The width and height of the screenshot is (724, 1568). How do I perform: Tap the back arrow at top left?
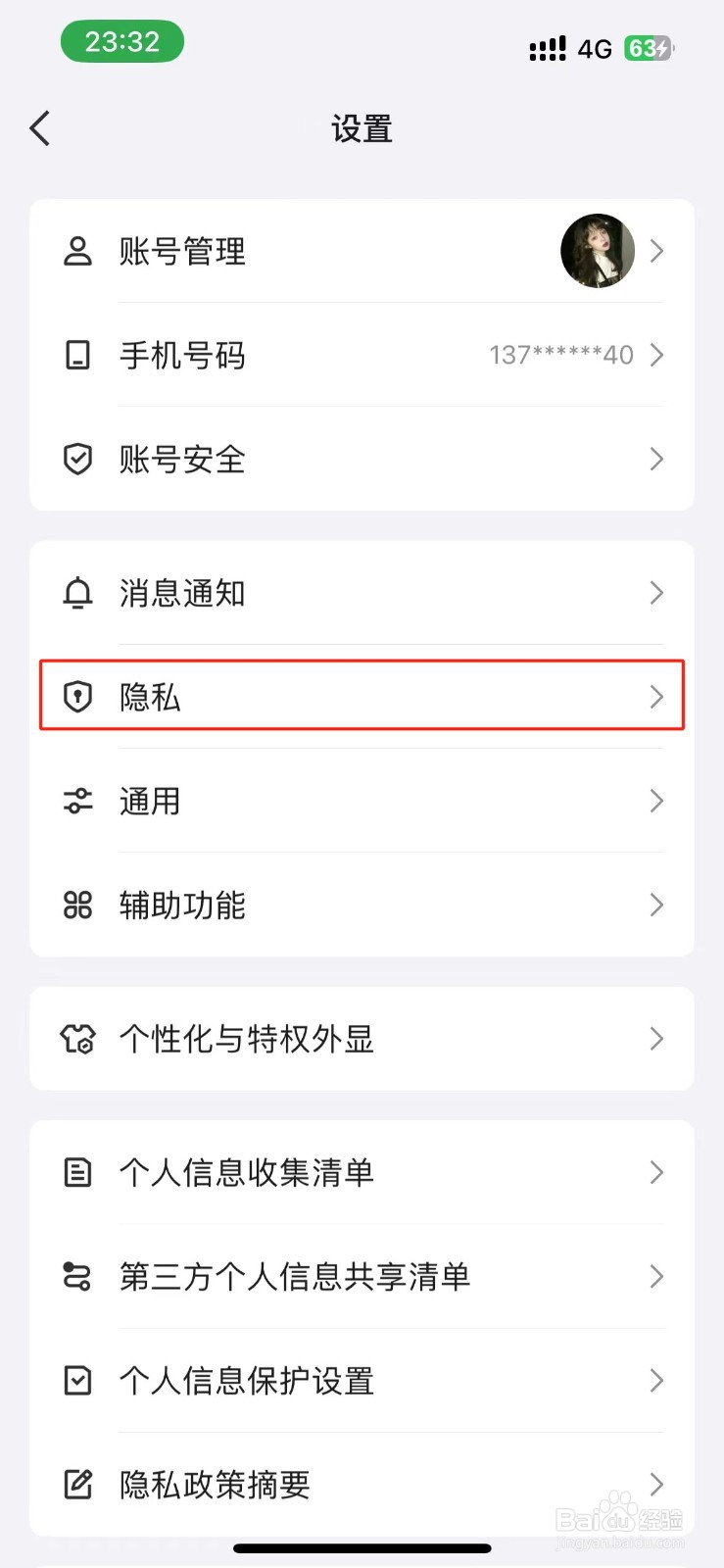[39, 127]
